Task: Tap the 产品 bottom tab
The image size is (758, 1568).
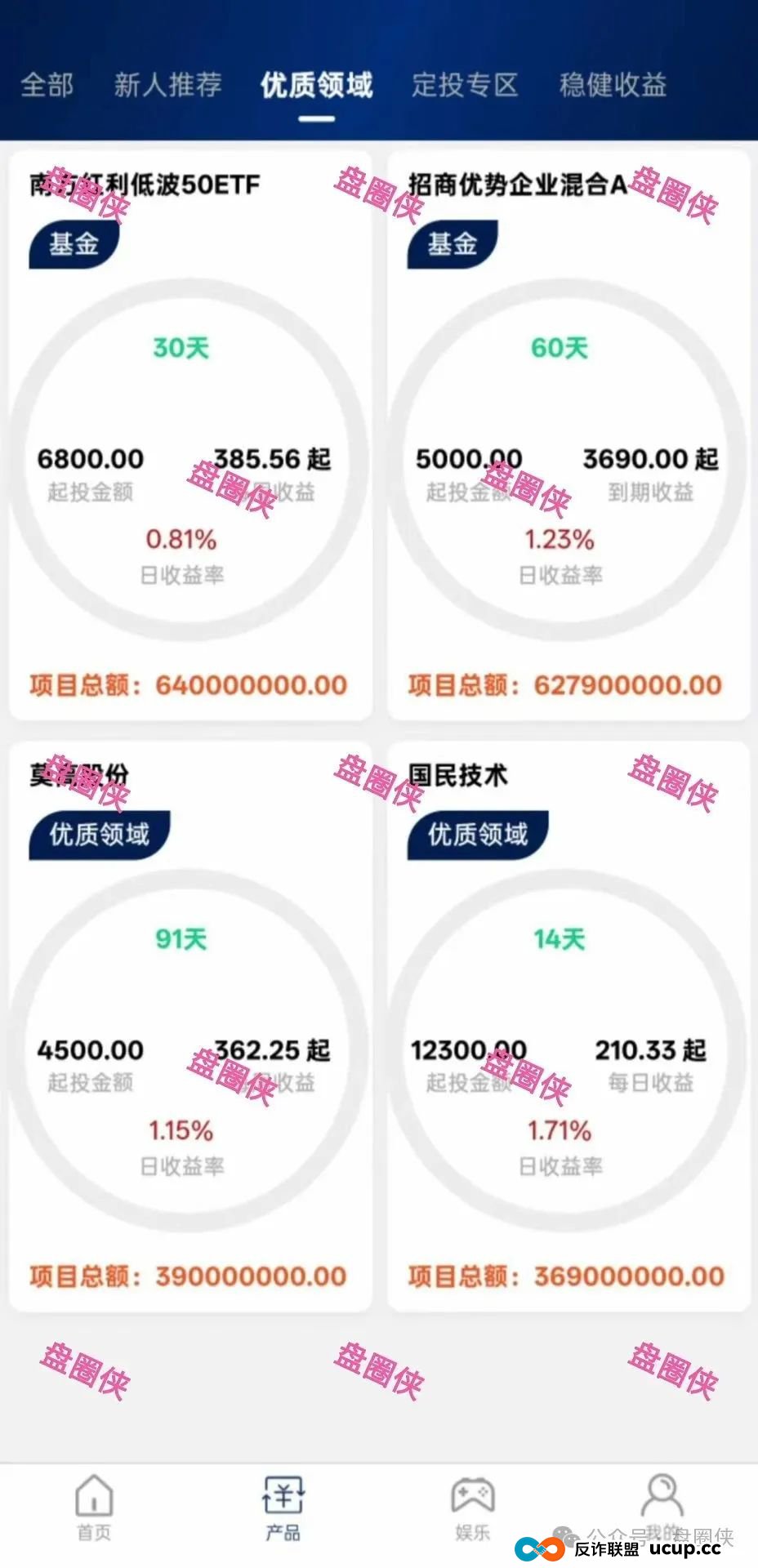Action: tap(283, 1508)
